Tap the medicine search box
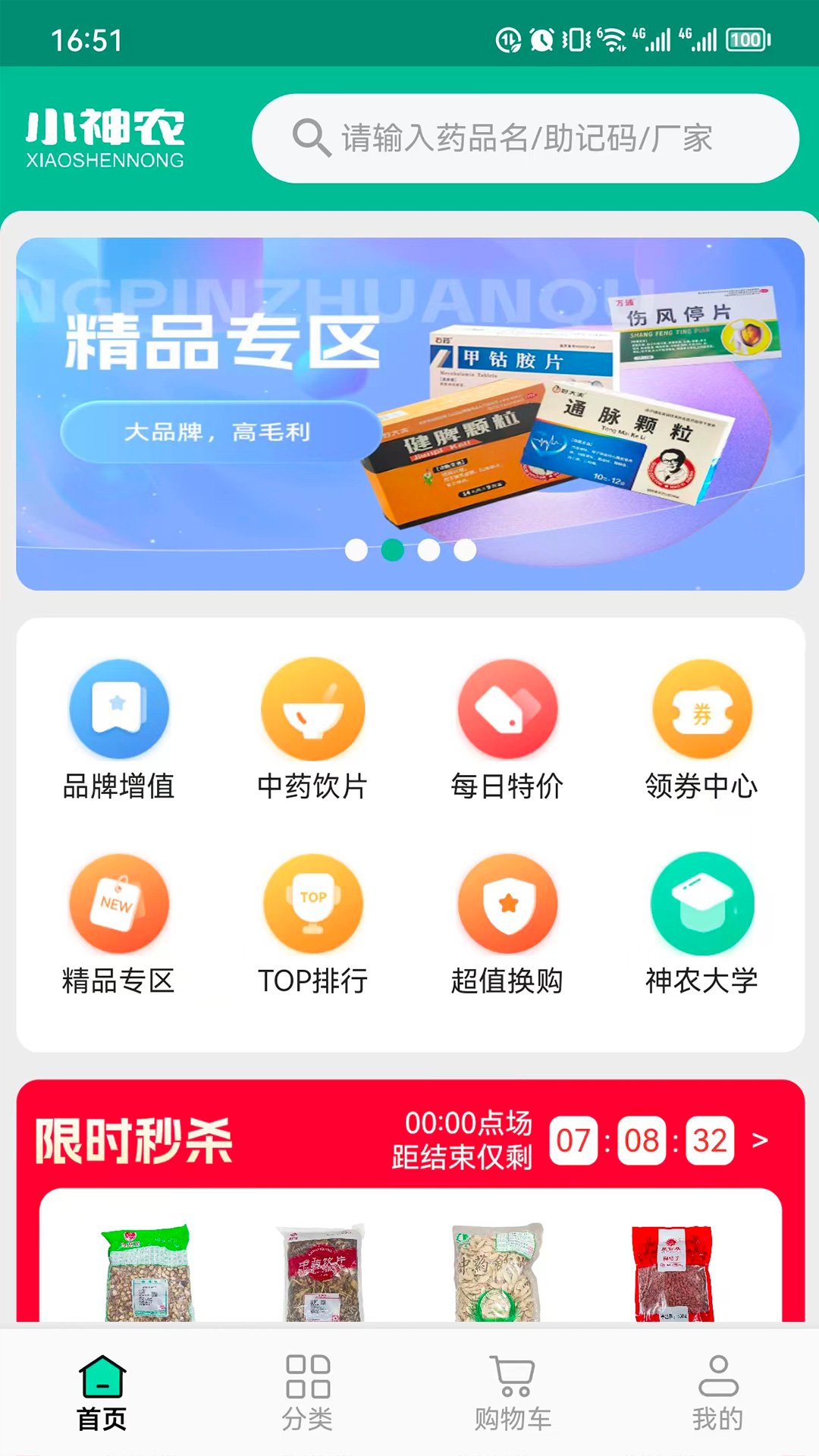Viewport: 819px width, 1456px height. pyautogui.click(x=525, y=138)
